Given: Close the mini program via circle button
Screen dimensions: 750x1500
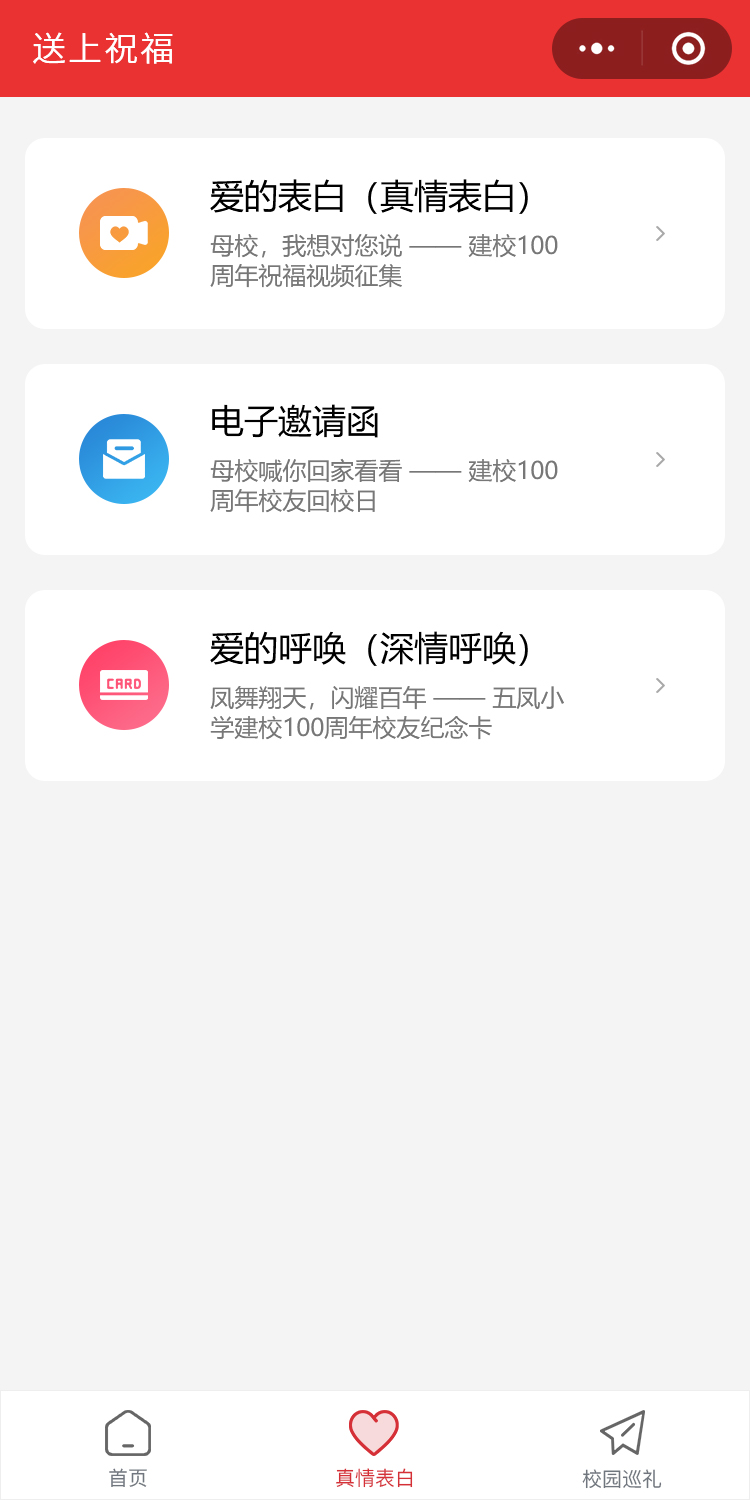Looking at the screenshot, I should pos(688,48).
